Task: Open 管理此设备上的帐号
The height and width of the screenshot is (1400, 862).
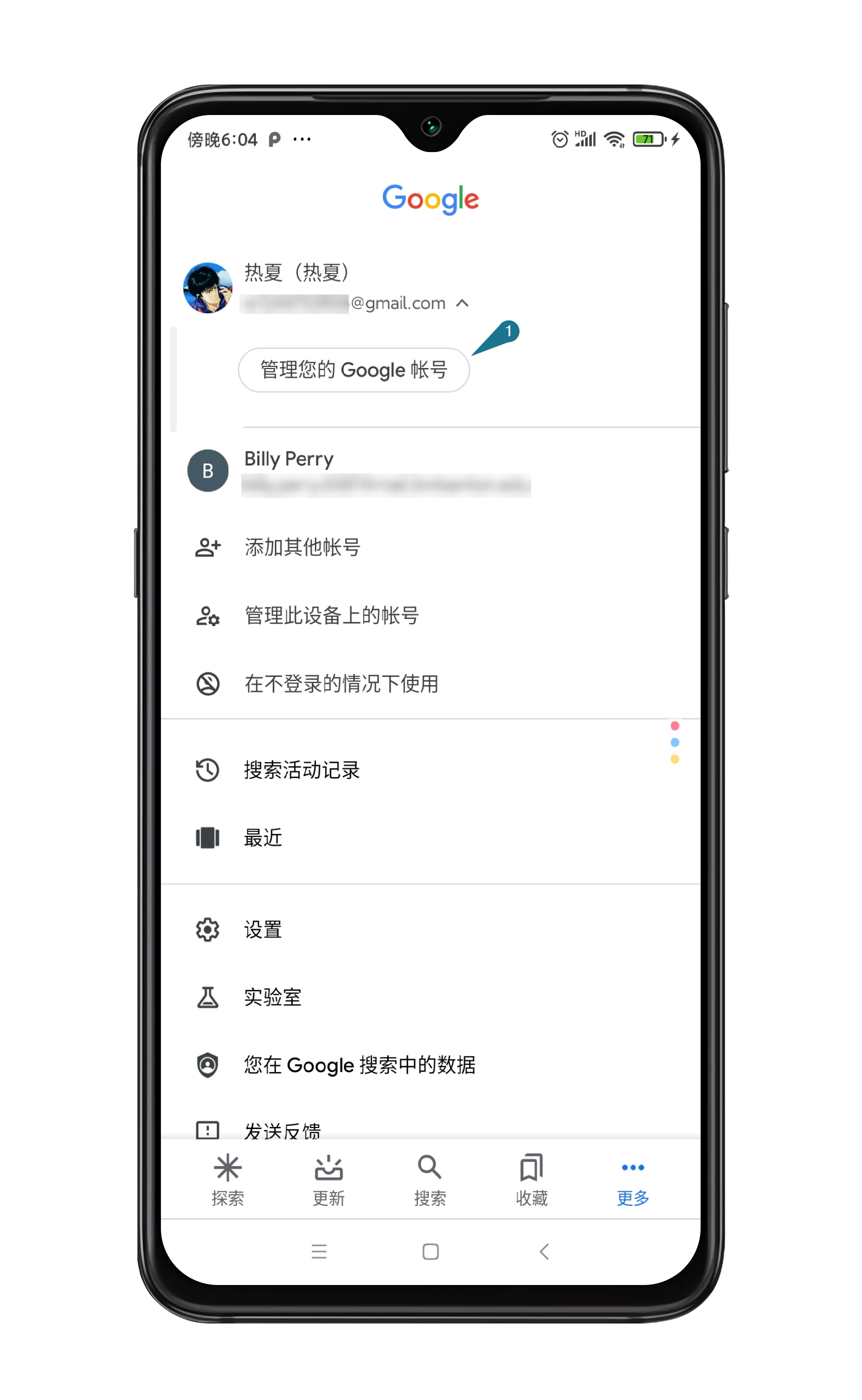Action: [332, 616]
